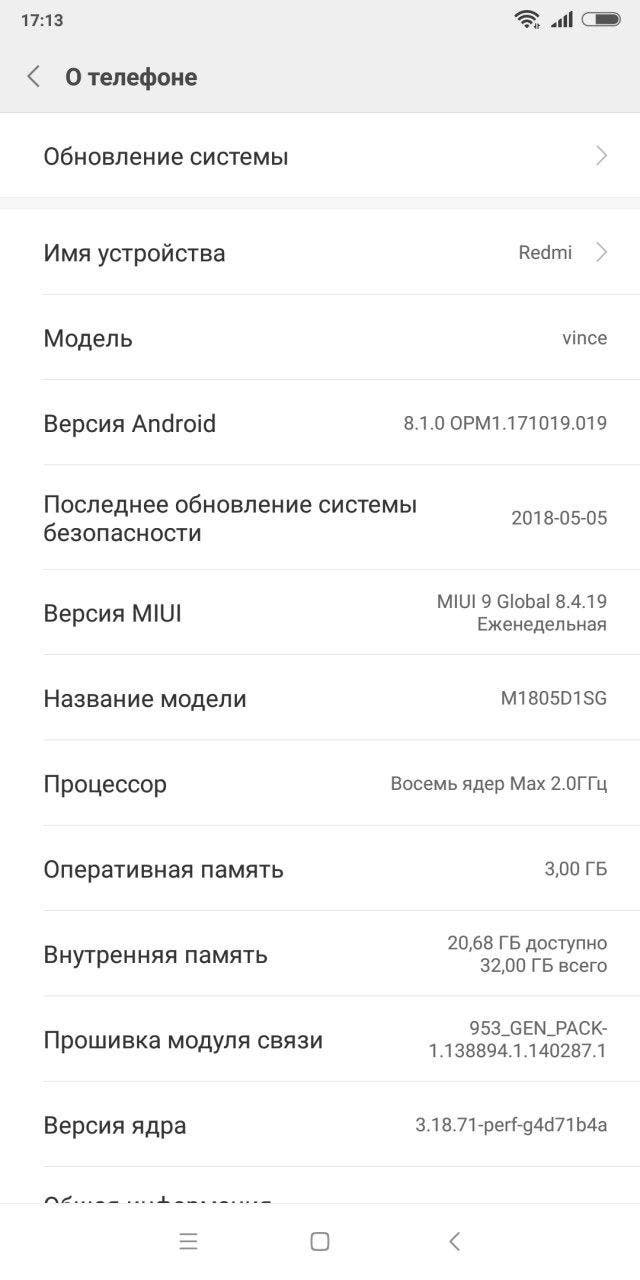Open Обновление системы
This screenshot has width=640, height=1280.
pos(320,156)
